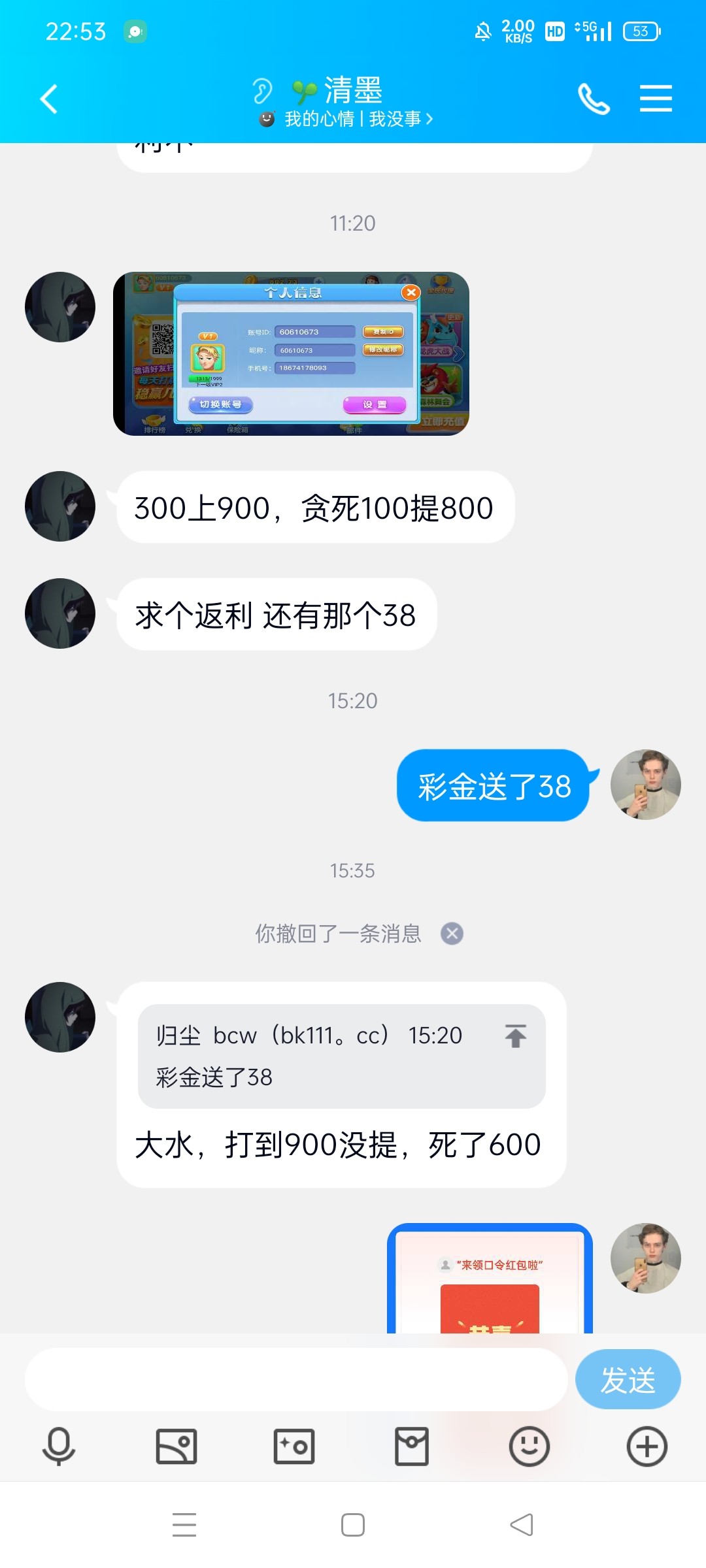Image resolution: width=706 pixels, height=1568 pixels.
Task: Open the camera to take a photo
Action: [x=294, y=1446]
